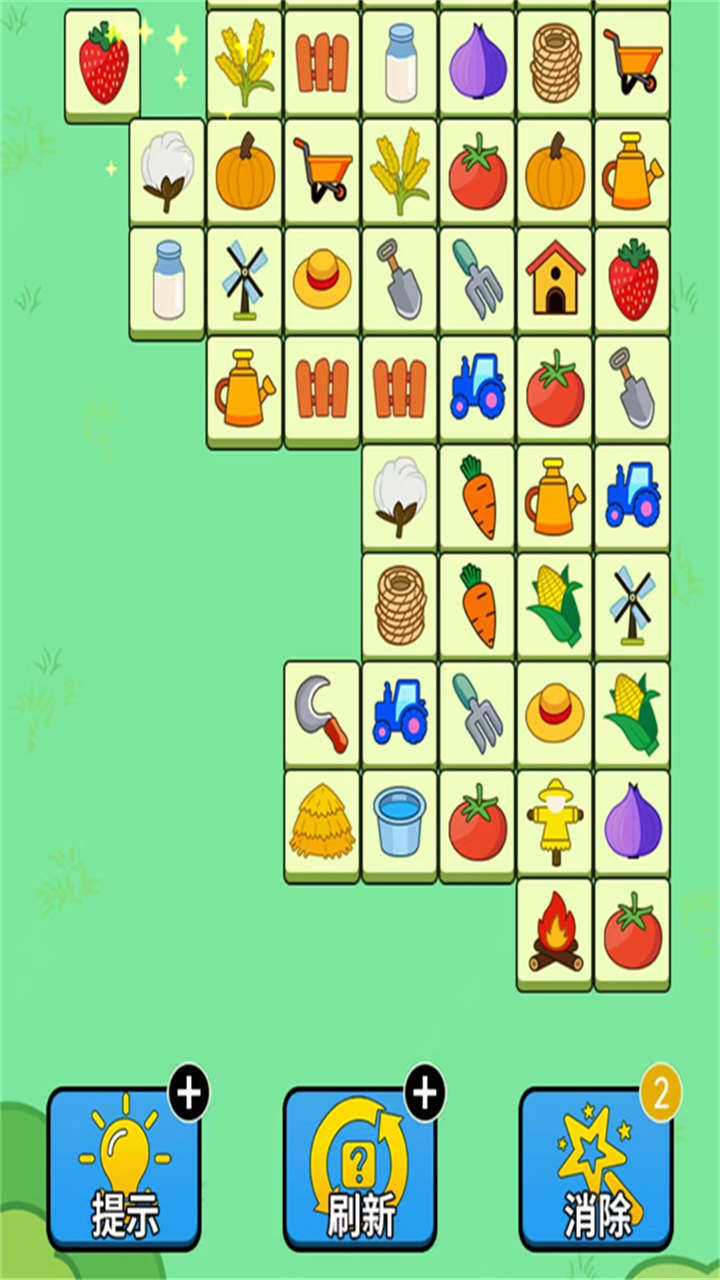Select the red-roofed birdhouse tile
This screenshot has height=1280, width=720.
tap(555, 278)
